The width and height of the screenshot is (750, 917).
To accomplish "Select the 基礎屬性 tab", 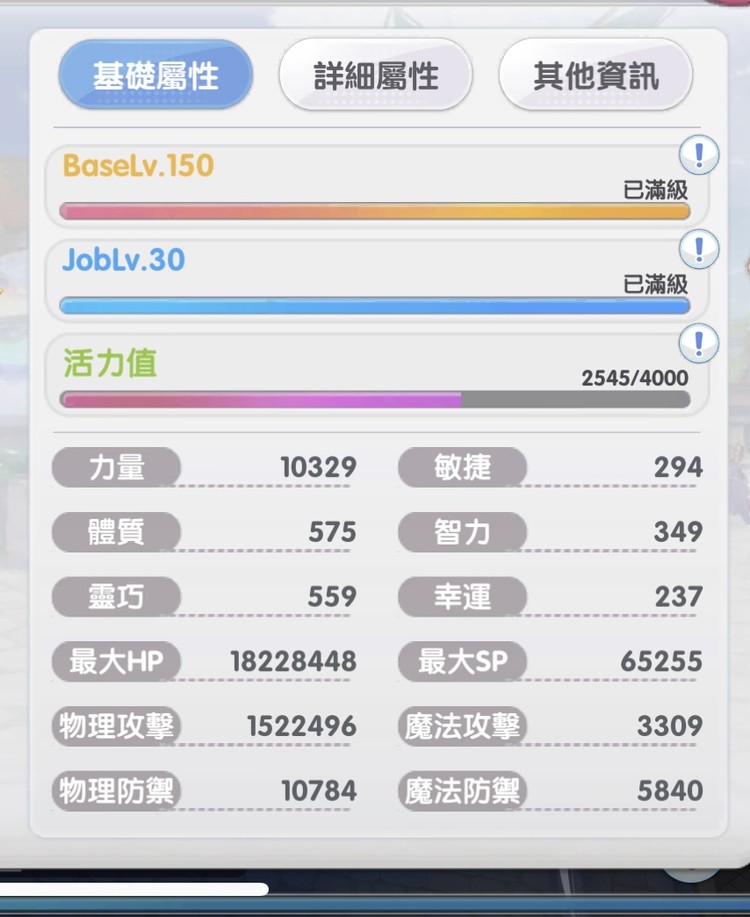I will 155,76.
